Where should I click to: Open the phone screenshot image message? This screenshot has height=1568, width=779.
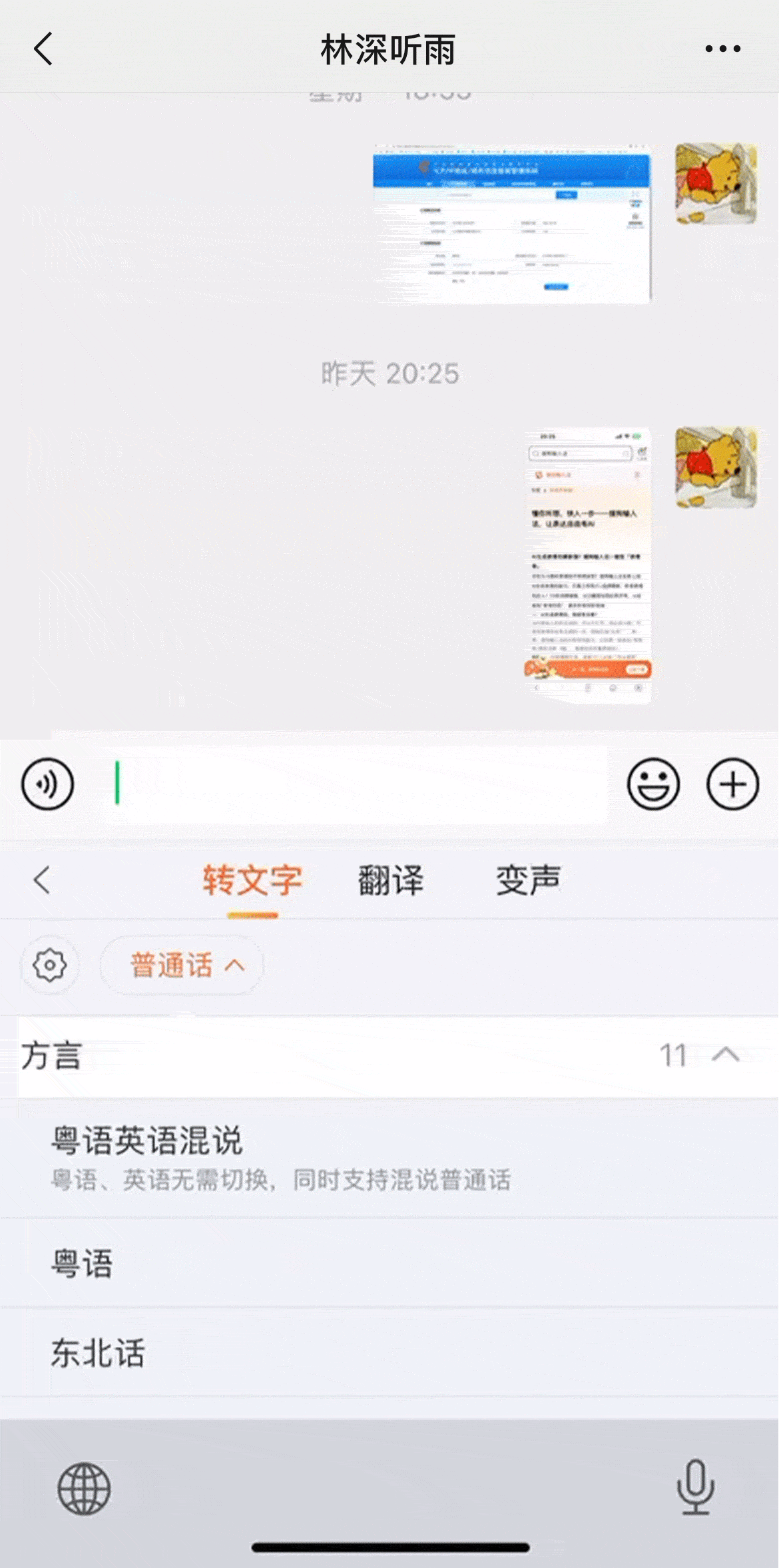(587, 565)
